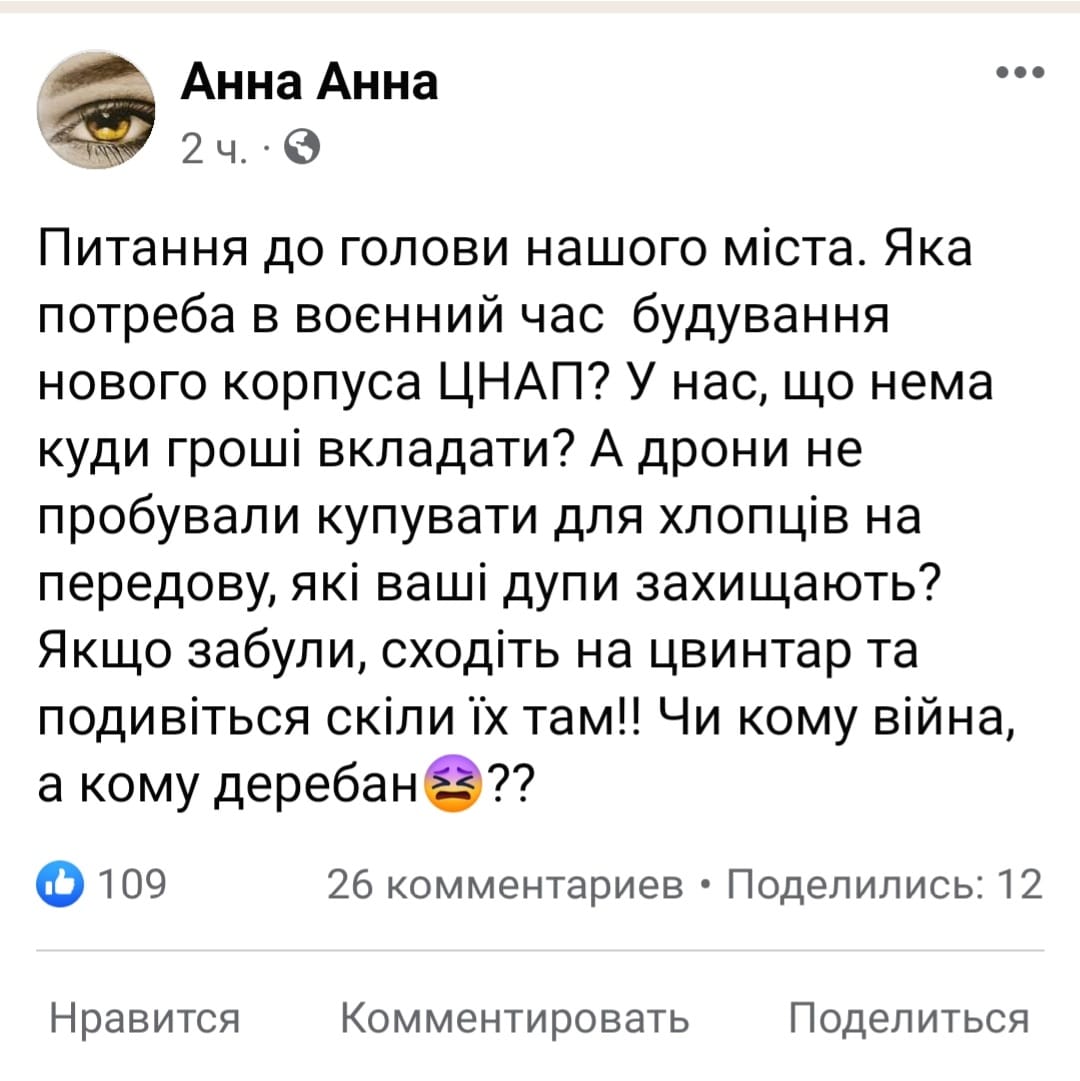Share the post via Поделиться
The width and height of the screenshot is (1080, 1081).
[x=908, y=1019]
